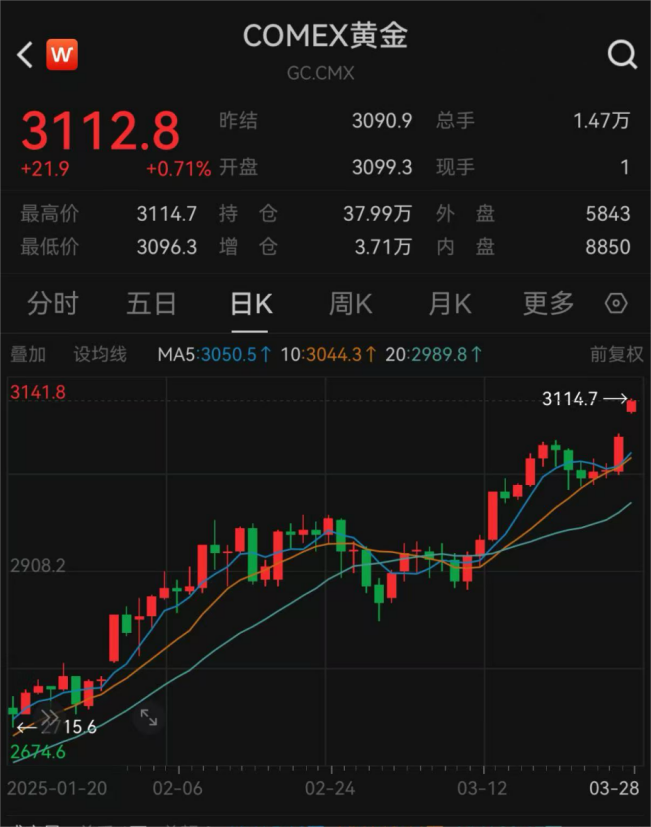Show the 月K monthly chart
Image resolution: width=651 pixels, height=827 pixels.
click(x=449, y=304)
